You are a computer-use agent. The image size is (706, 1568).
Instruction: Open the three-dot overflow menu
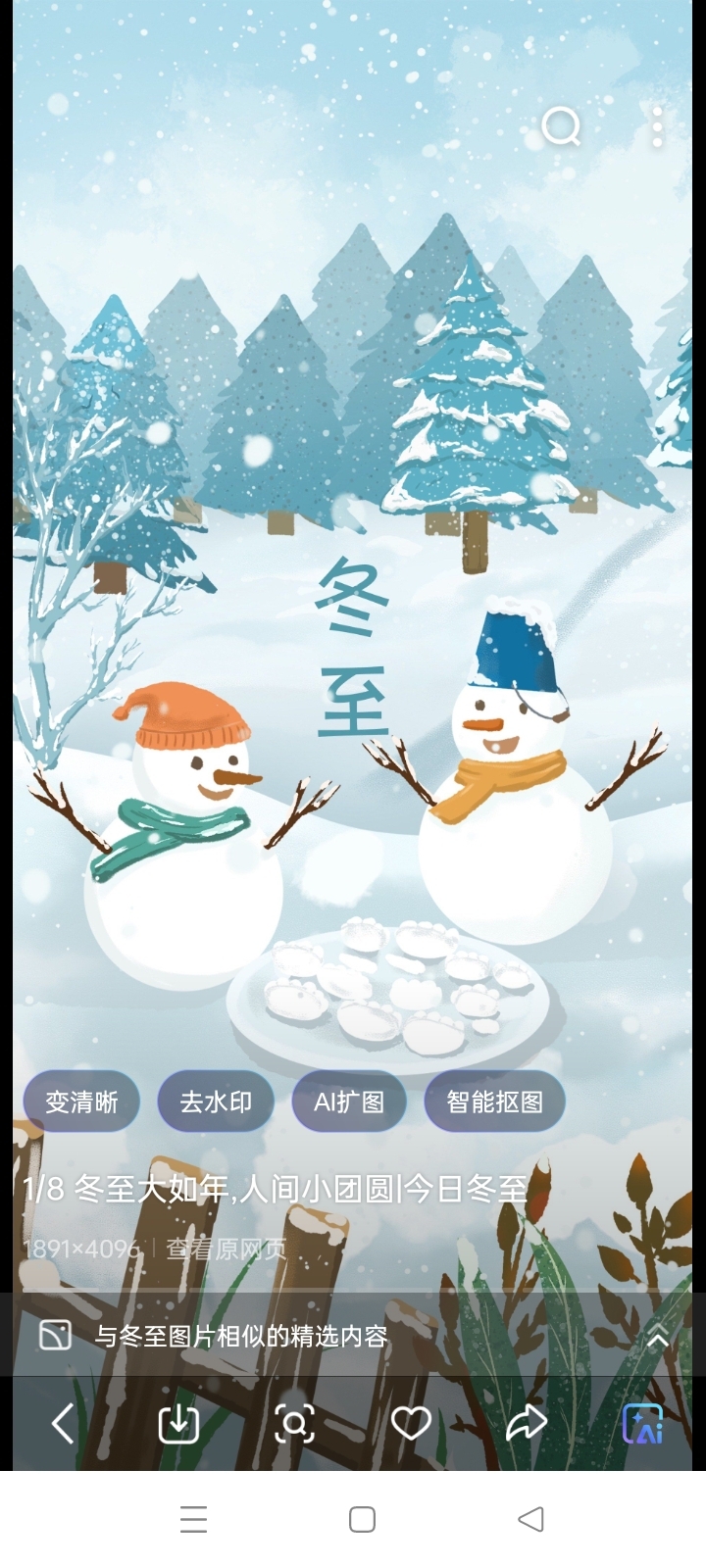(657, 127)
